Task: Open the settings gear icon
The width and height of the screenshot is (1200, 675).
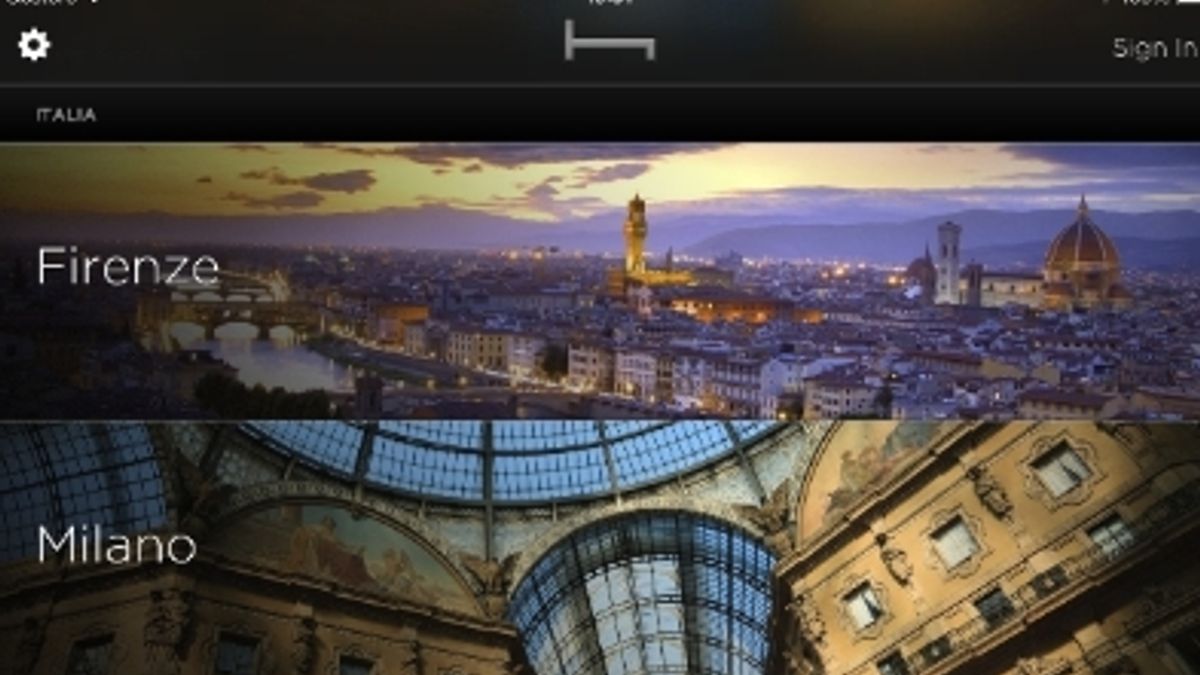Action: pyautogui.click(x=34, y=45)
